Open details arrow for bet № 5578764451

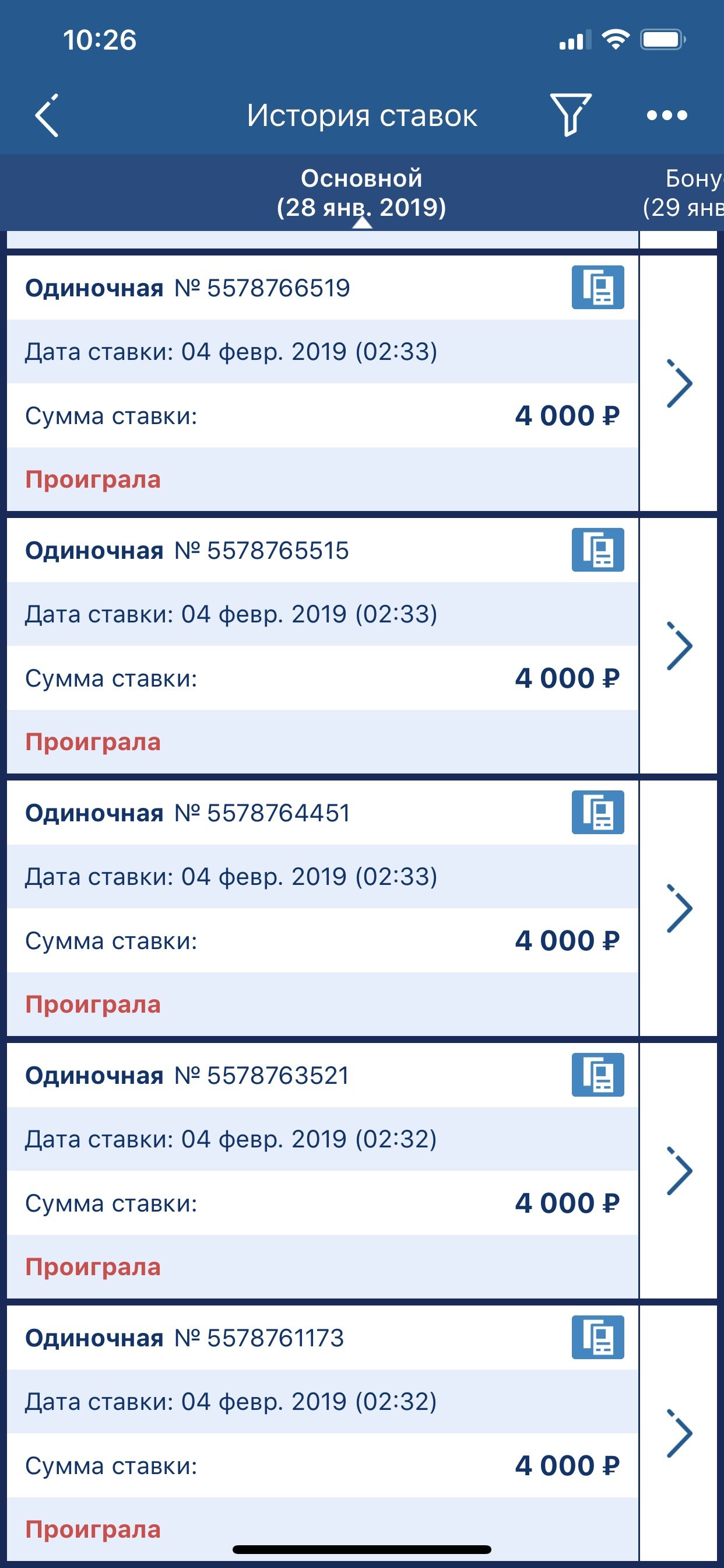[x=679, y=908]
